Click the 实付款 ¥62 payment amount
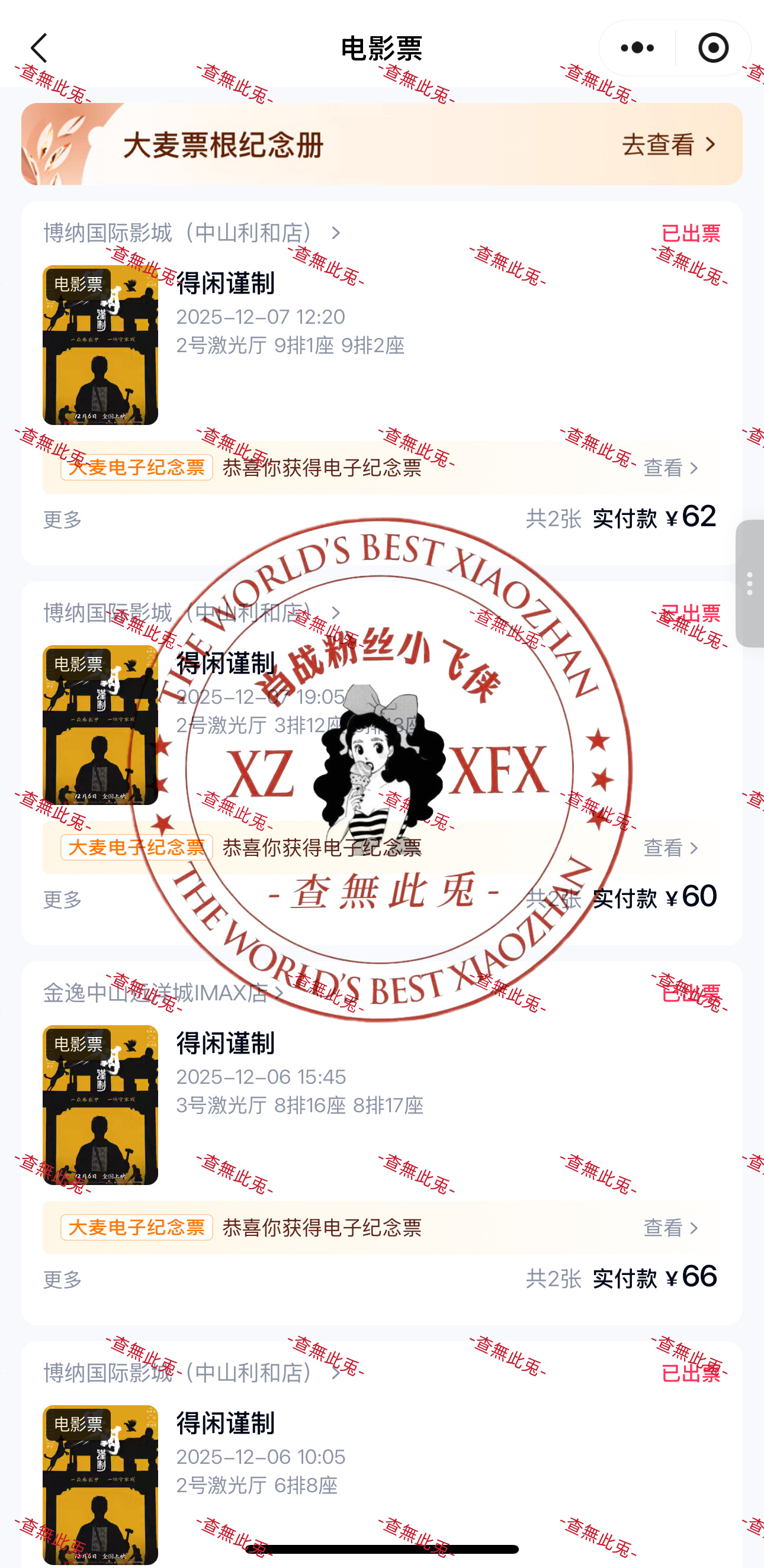The height and width of the screenshot is (1568, 764). (655, 518)
